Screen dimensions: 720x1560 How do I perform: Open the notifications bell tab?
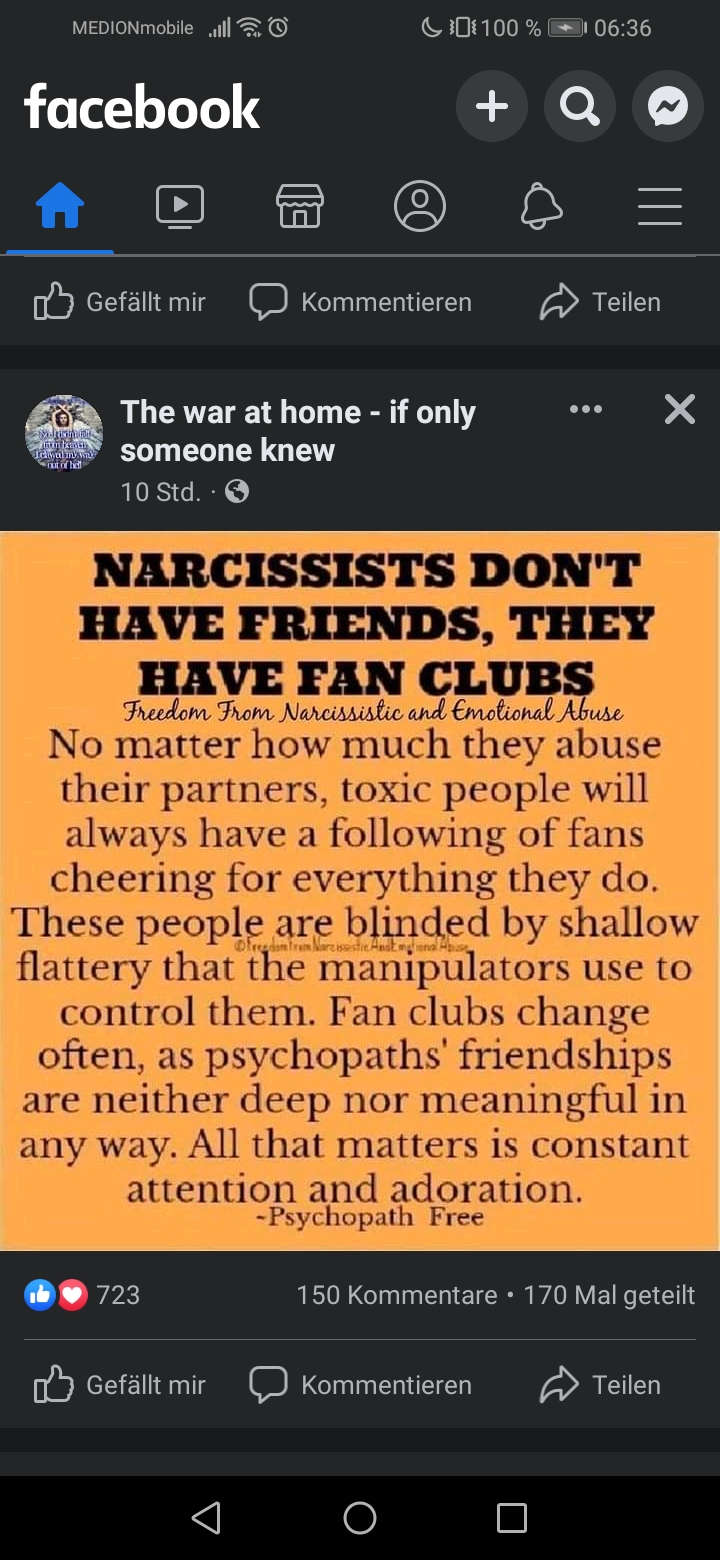pos(541,208)
